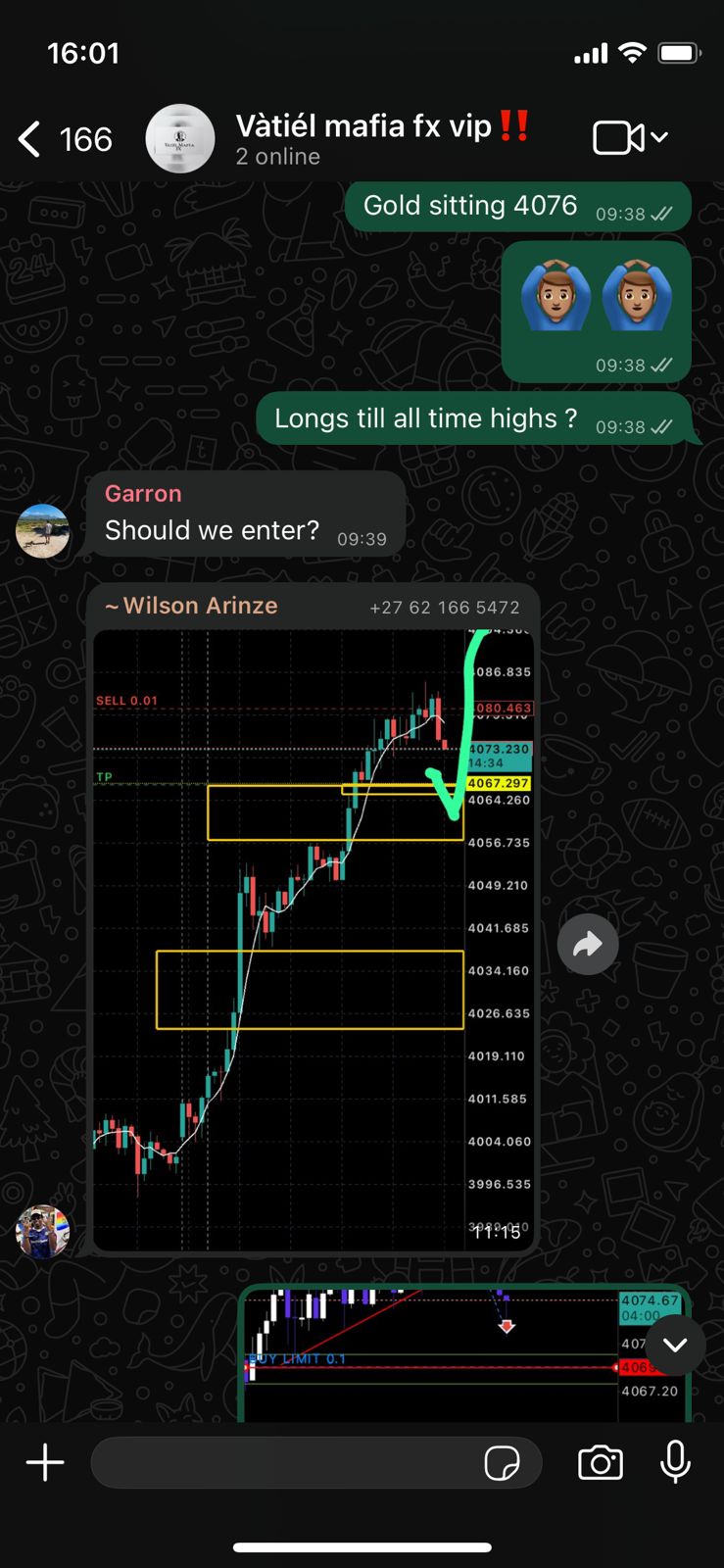
Task: Open the group profile photo
Action: (180, 139)
